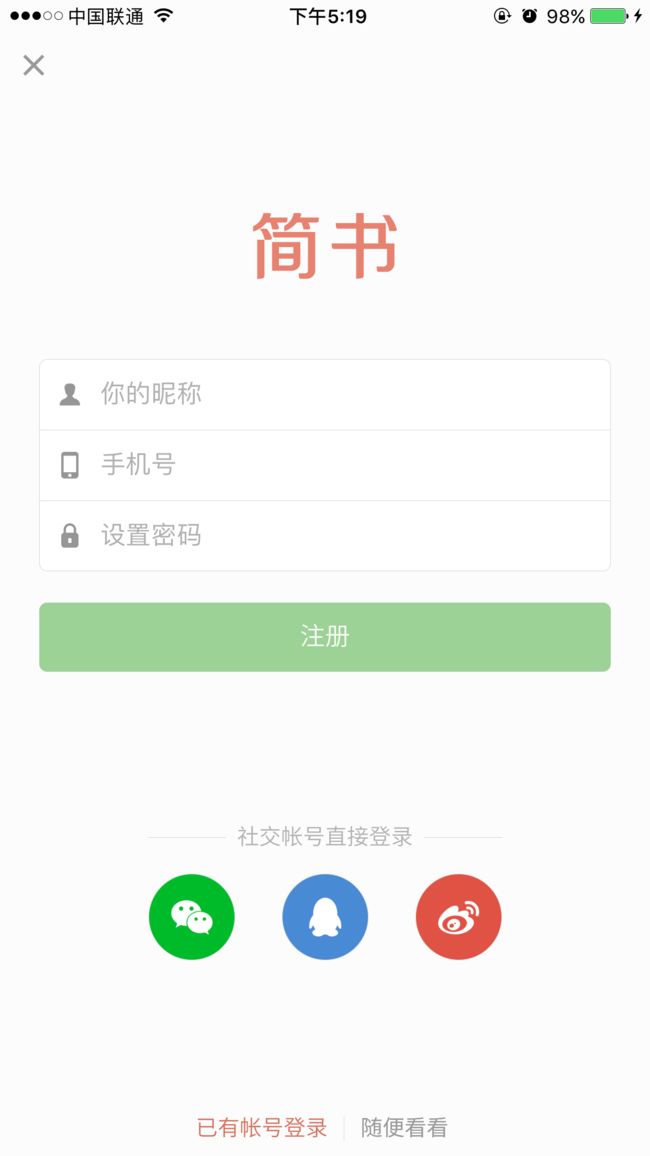Open 已有帐号登录 link
Image resolution: width=650 pixels, height=1156 pixels.
point(262,1127)
